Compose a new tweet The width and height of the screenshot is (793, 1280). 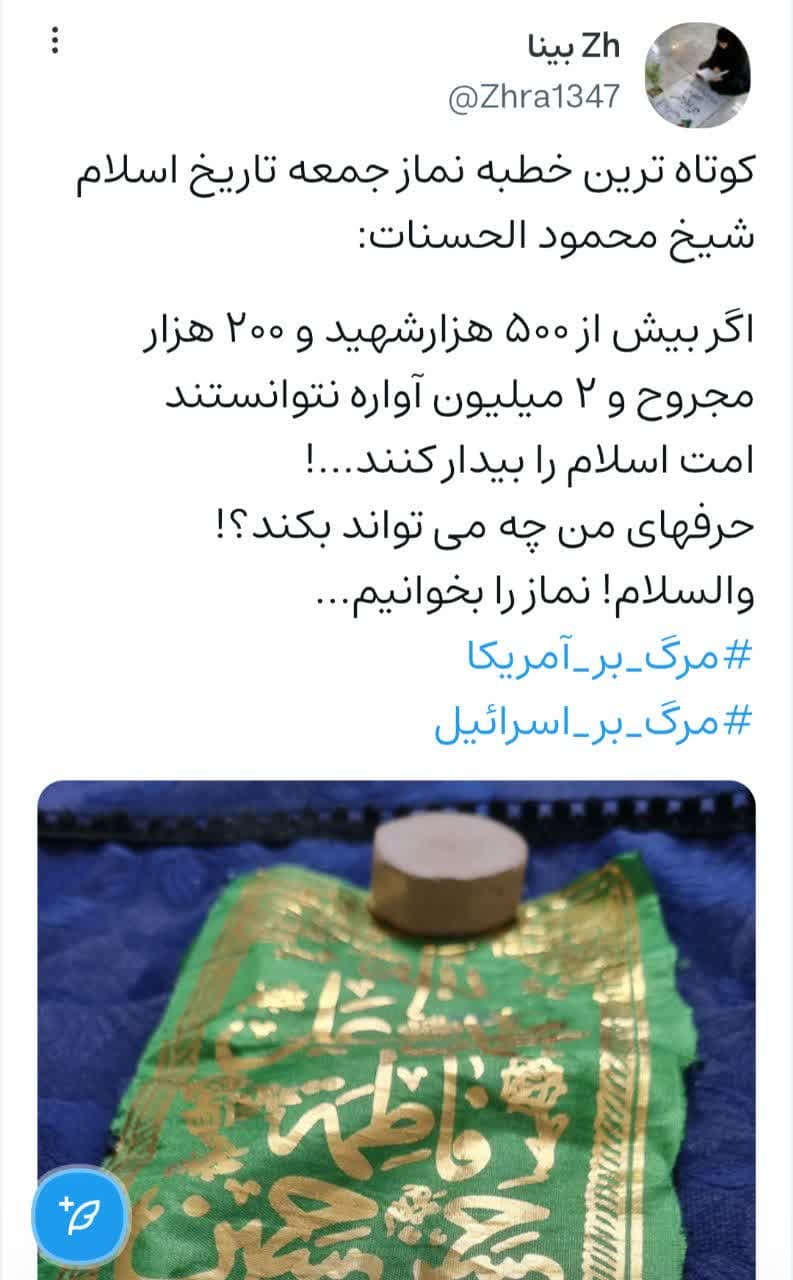click(x=81, y=1214)
